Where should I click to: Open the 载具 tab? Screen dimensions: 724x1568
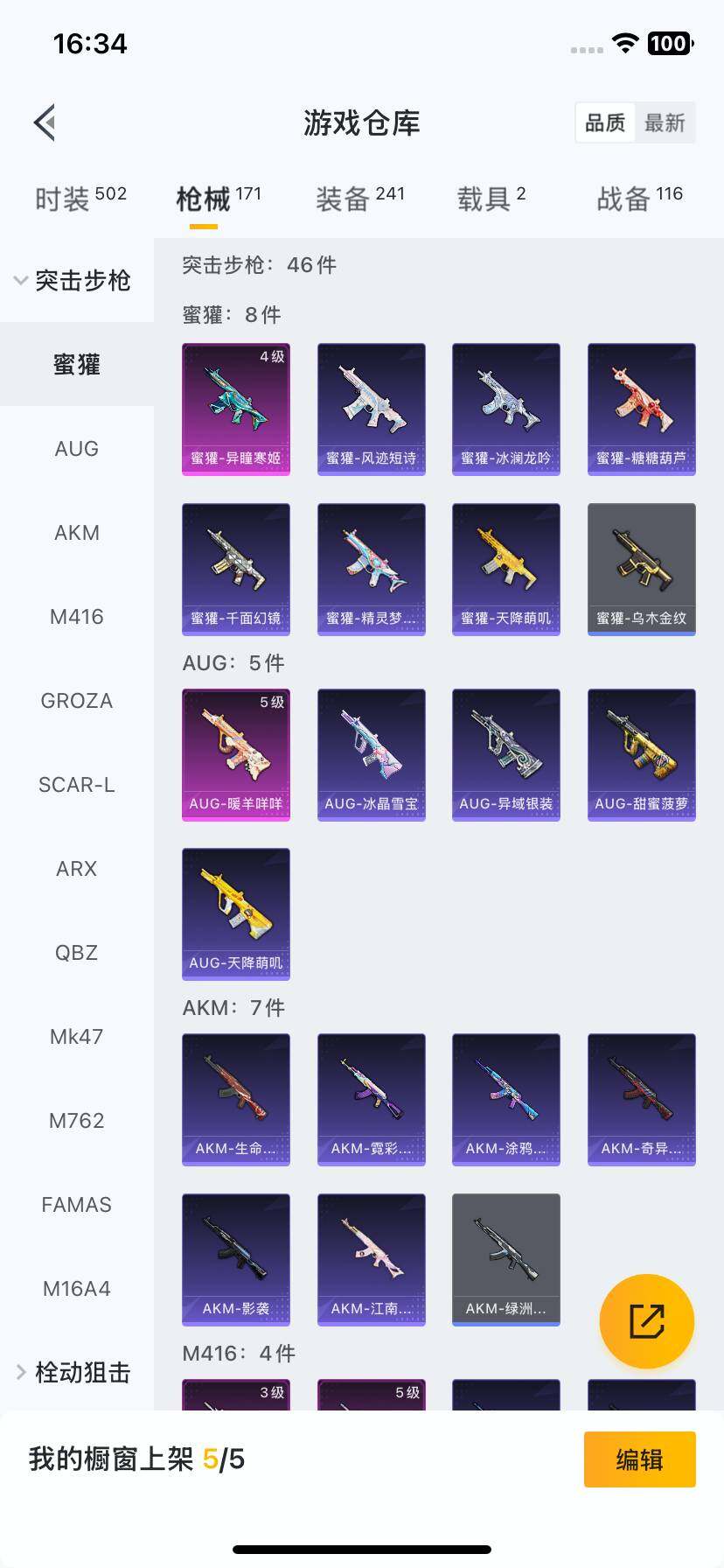pos(491,199)
